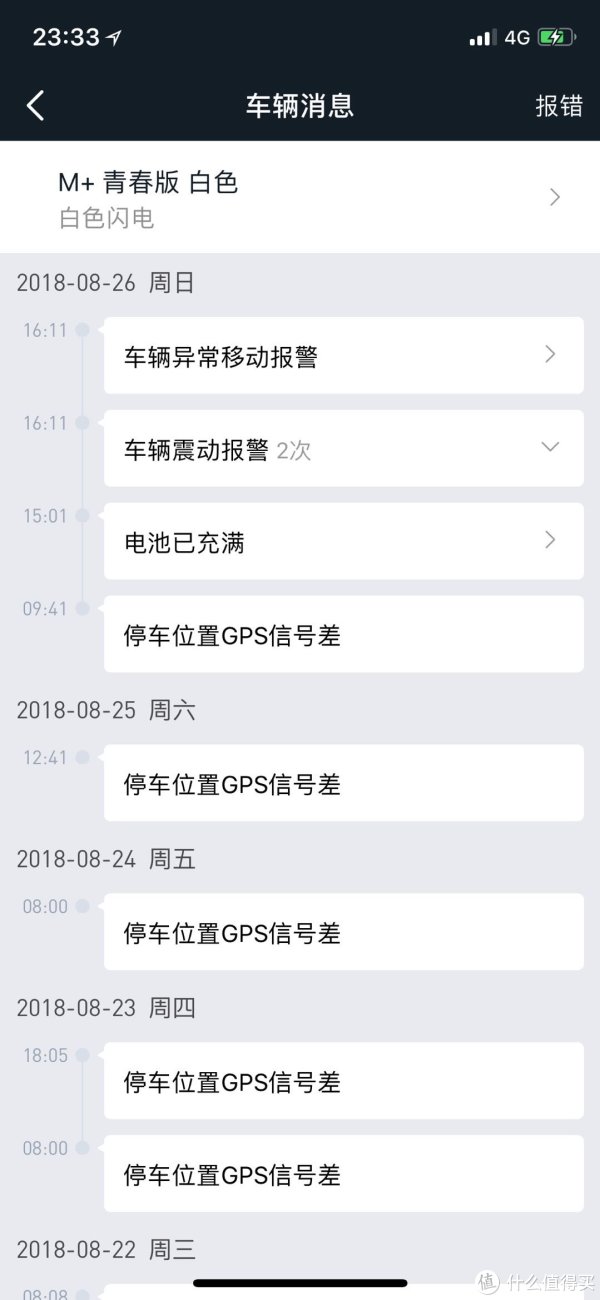The width and height of the screenshot is (600, 1300).
Task: Open the M+ 青春版 白色 vehicle row
Action: (300, 197)
